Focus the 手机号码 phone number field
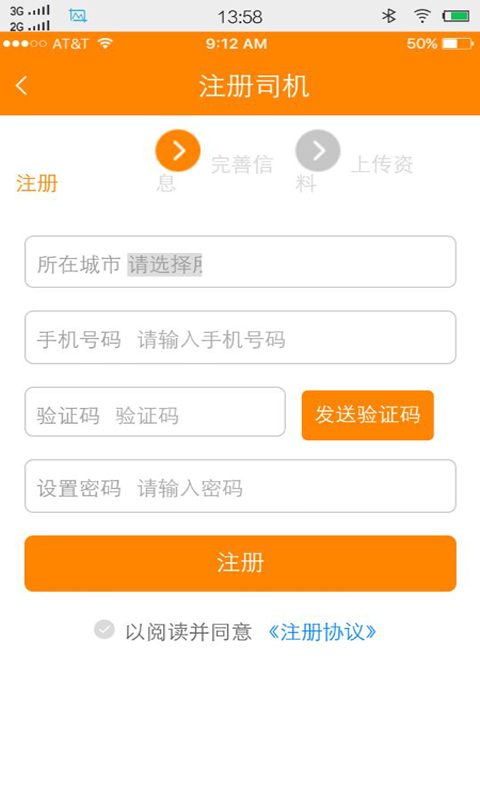 240,337
